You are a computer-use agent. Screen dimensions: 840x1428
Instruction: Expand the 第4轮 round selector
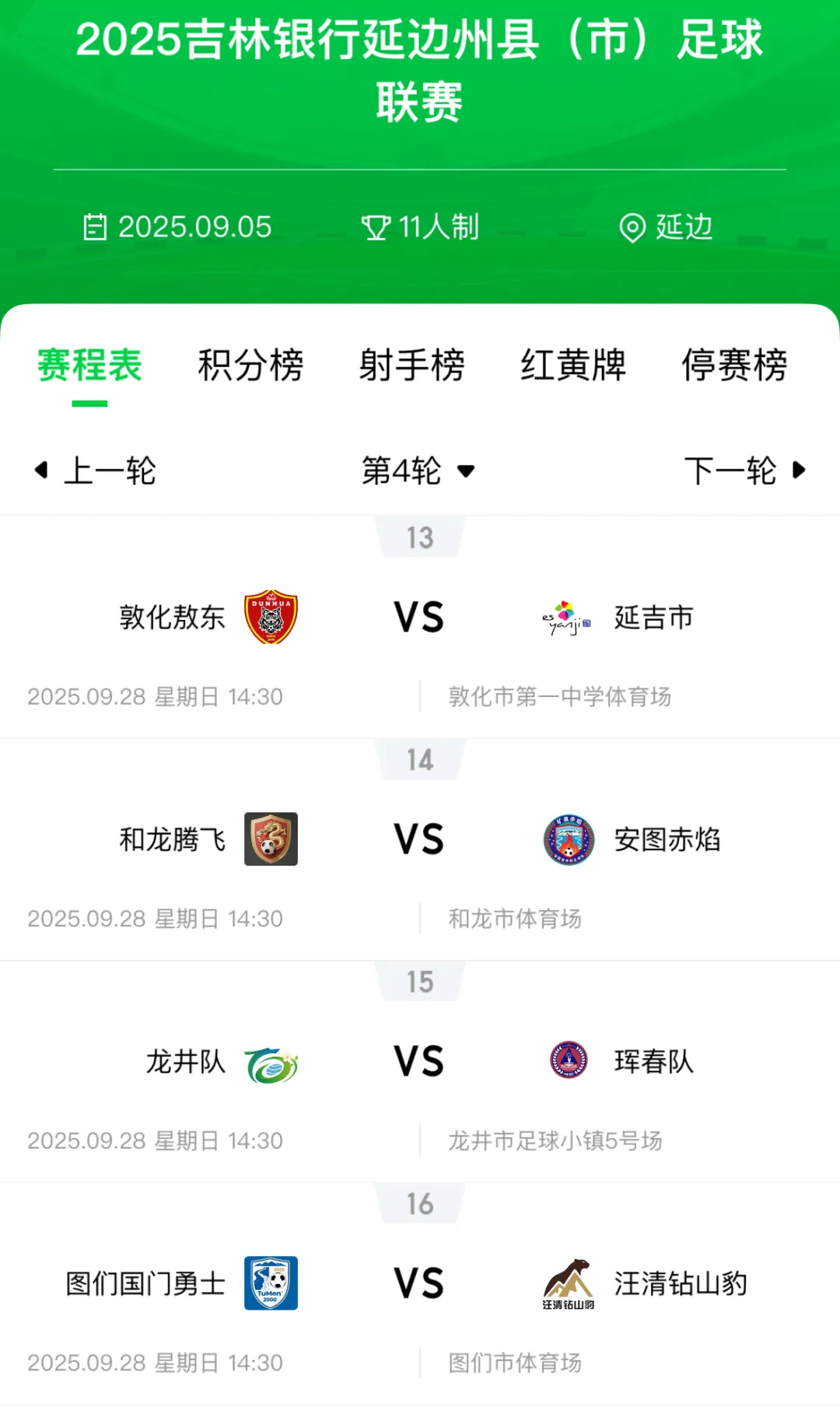point(418,471)
